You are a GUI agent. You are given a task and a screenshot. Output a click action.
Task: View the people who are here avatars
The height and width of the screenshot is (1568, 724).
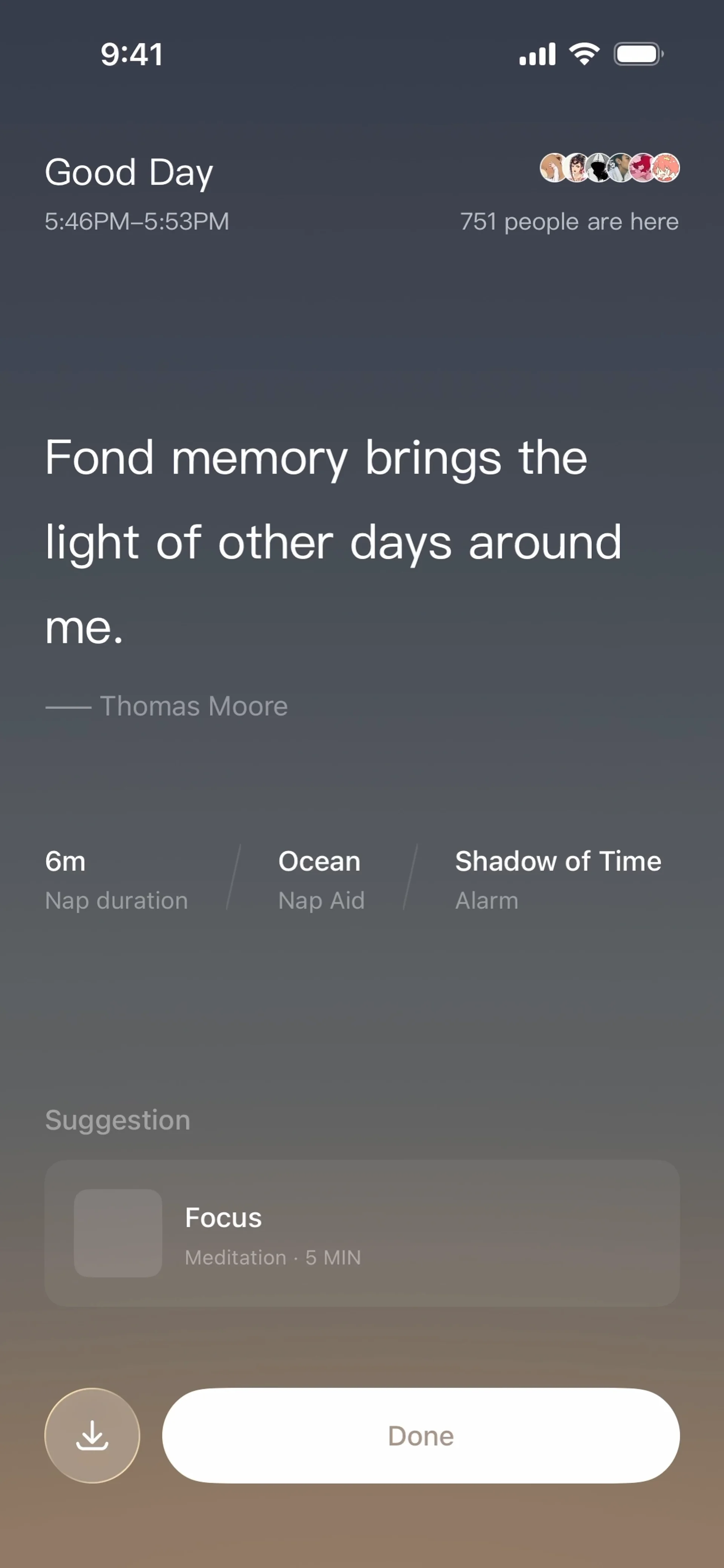coord(609,168)
